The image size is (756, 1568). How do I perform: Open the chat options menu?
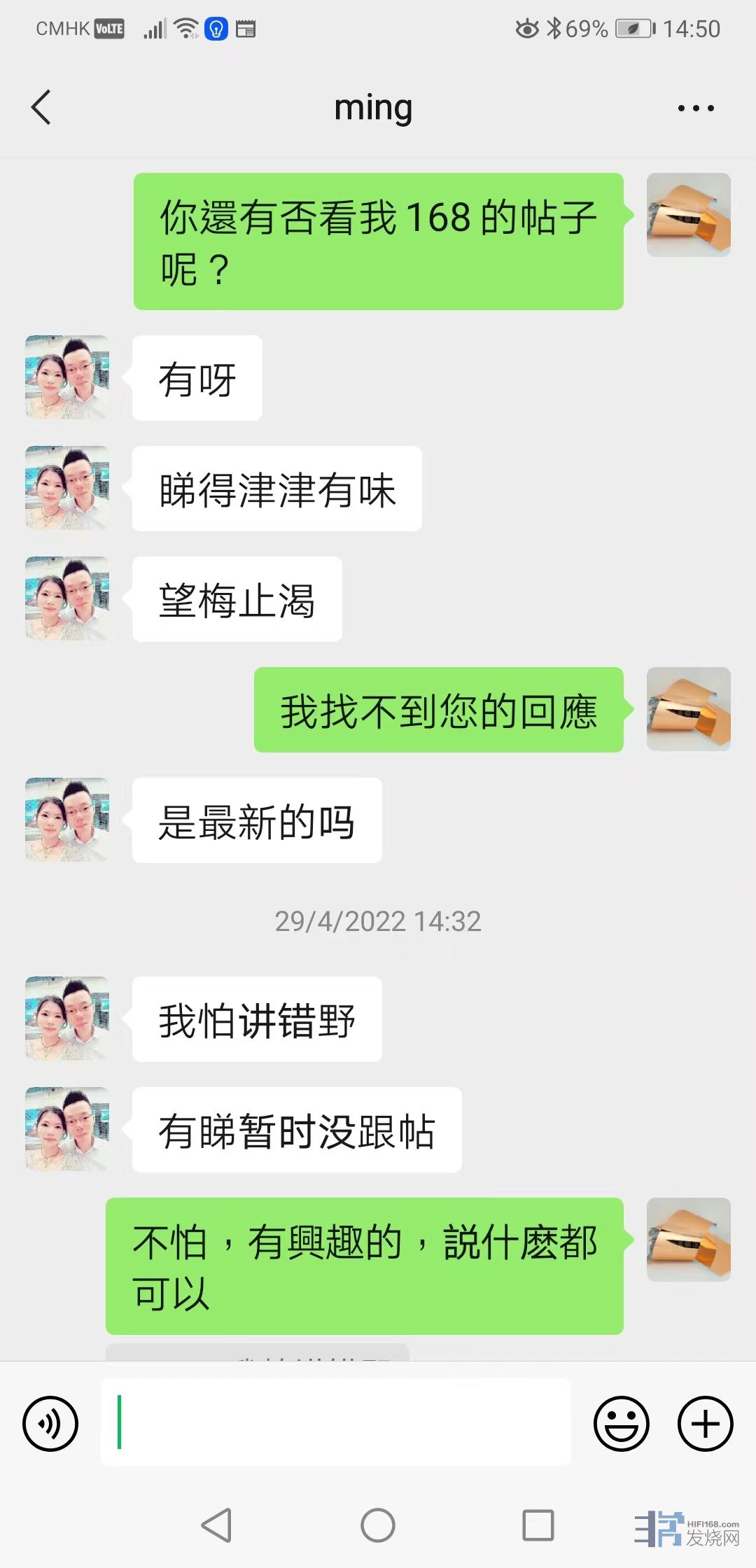pyautogui.click(x=696, y=108)
